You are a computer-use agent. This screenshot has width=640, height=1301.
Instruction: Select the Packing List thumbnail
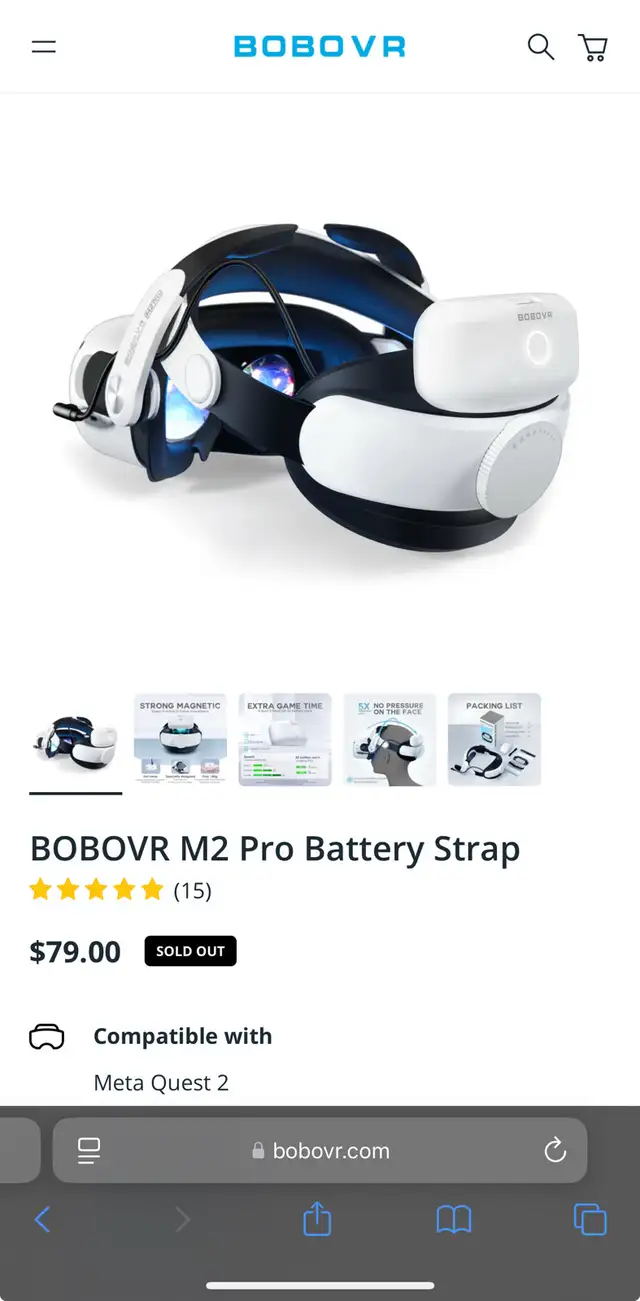494,740
